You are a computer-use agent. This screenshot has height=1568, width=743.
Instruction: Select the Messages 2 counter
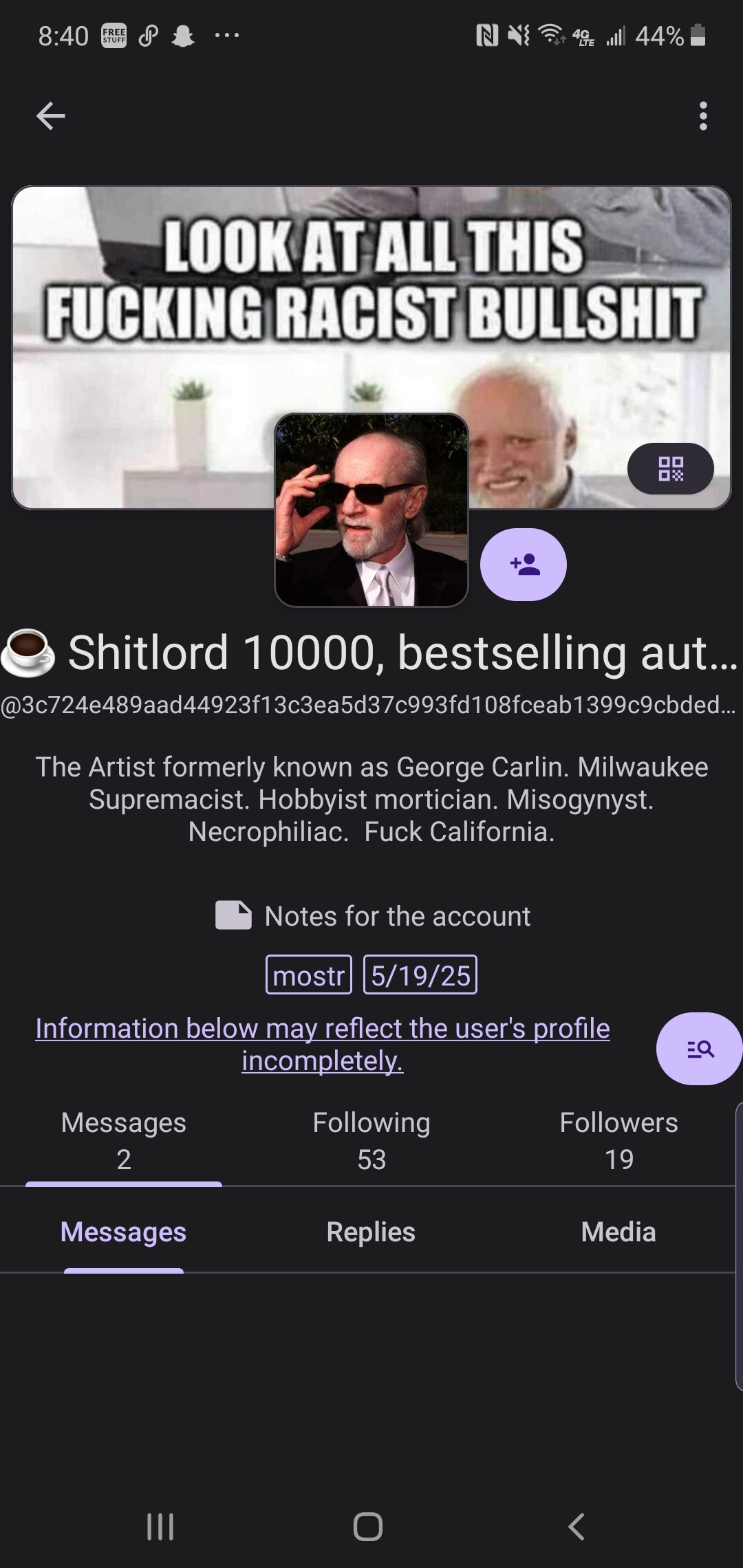click(x=124, y=1140)
